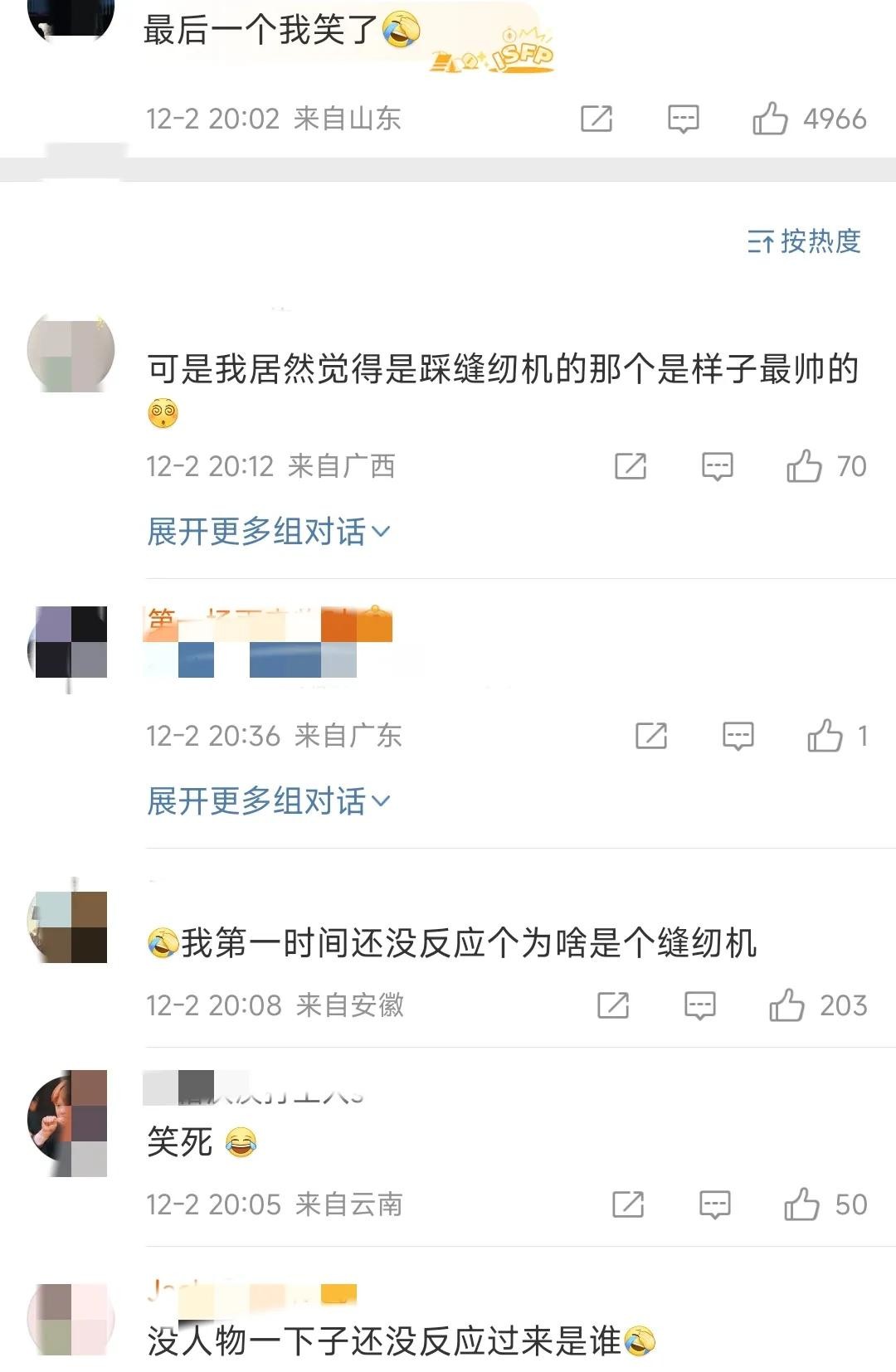This screenshot has height=1372, width=896.
Task: Like the 笑死 comment from 云南
Action: [801, 1204]
